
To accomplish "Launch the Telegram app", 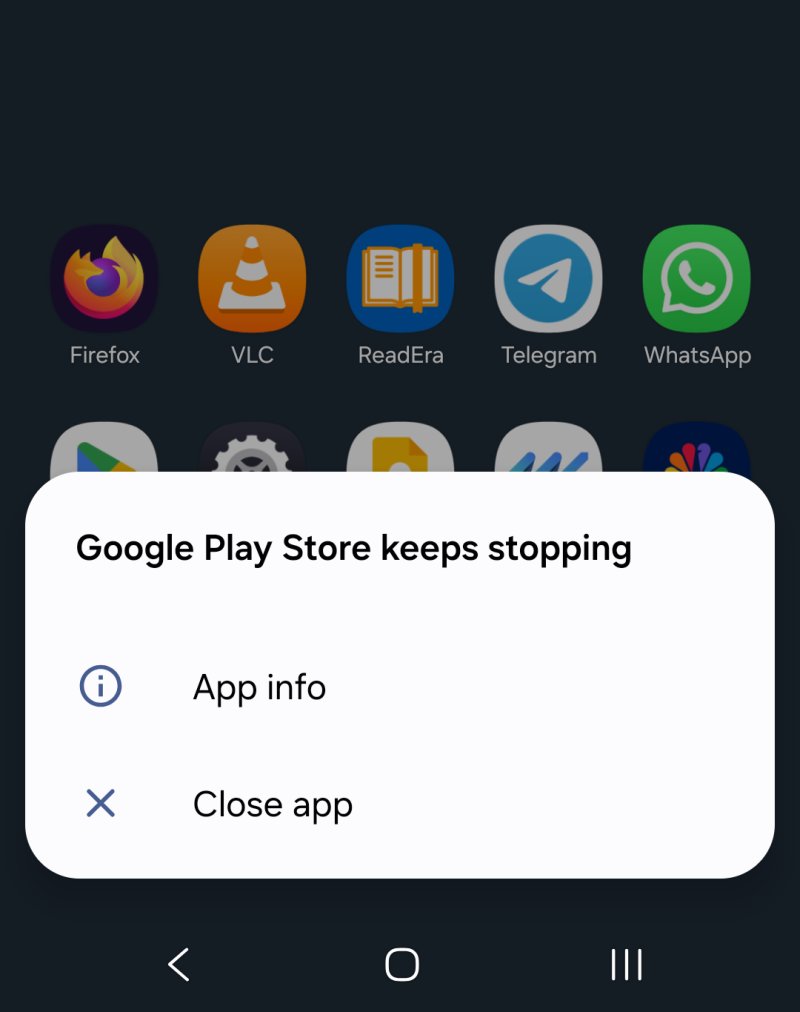I will tap(548, 279).
